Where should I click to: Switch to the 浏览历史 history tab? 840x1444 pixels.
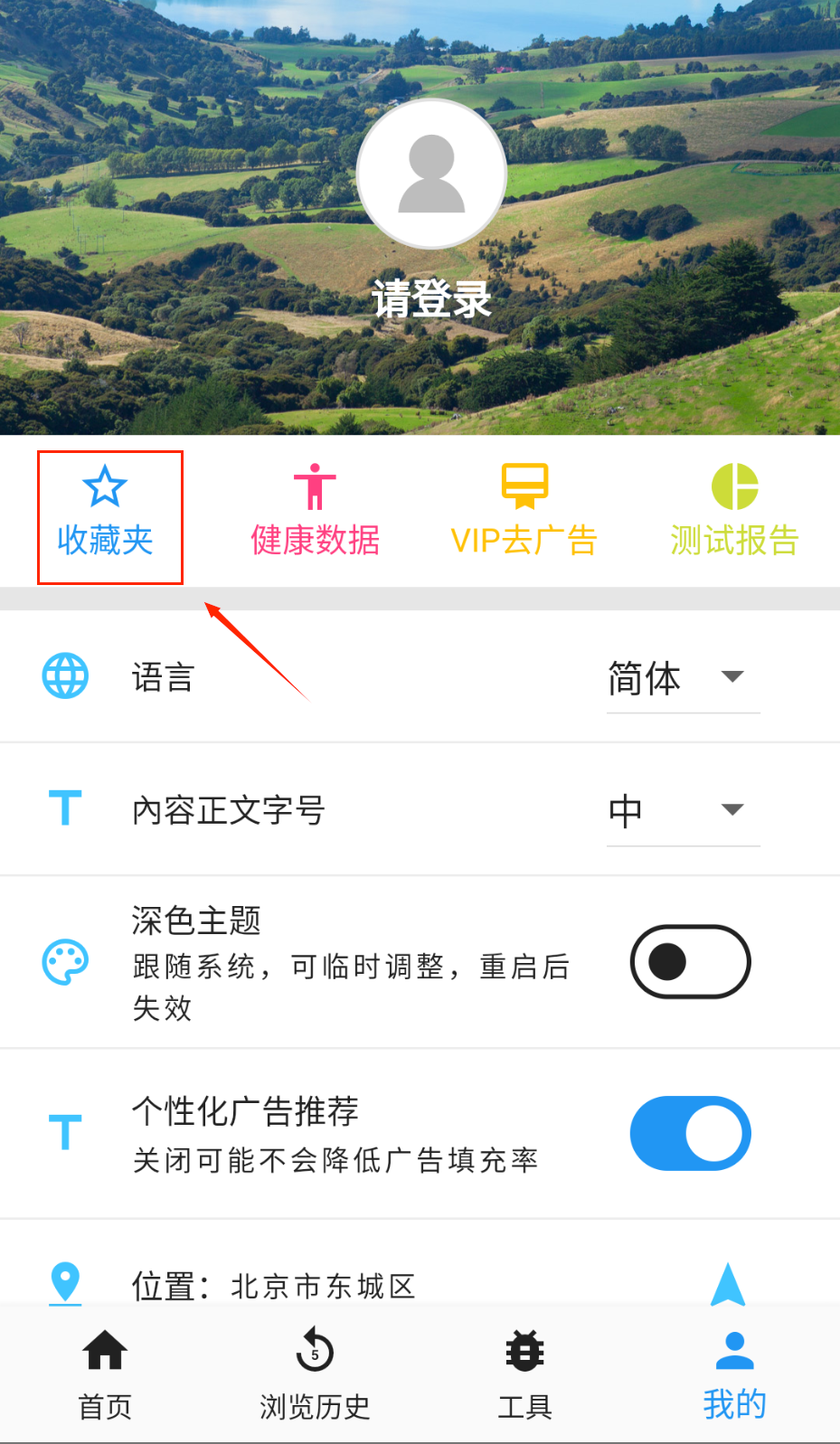click(315, 1374)
